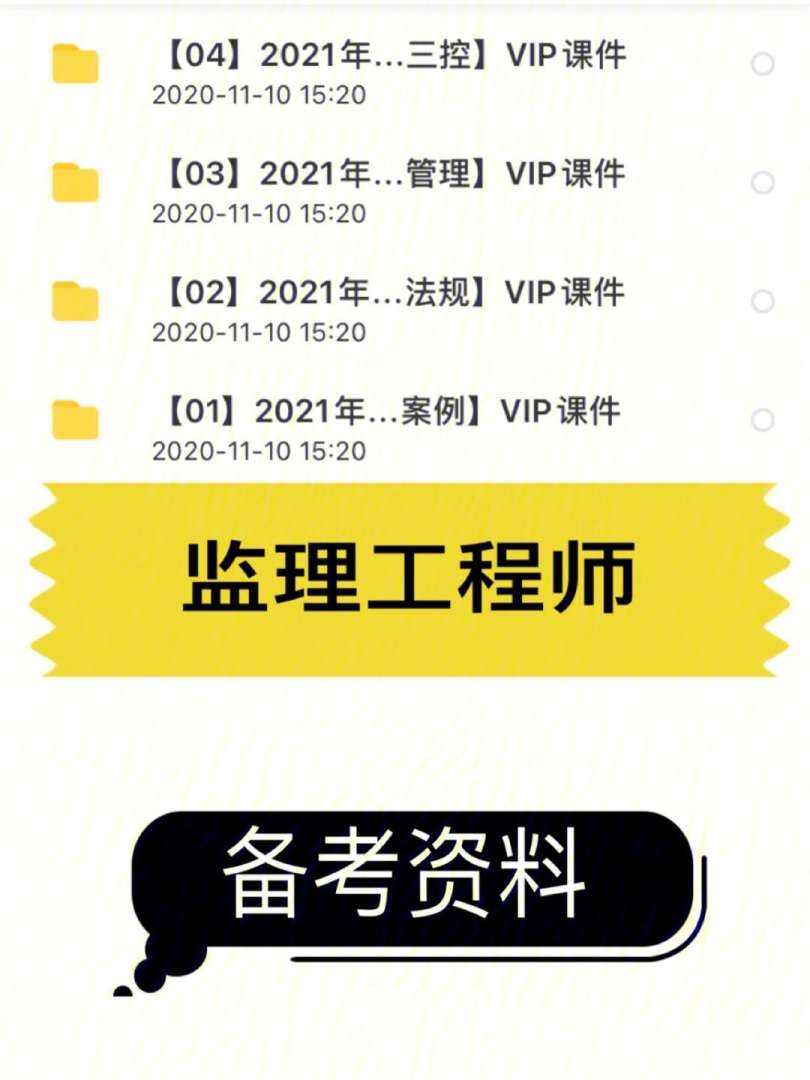
Task: Click the 【02】法规 VIP课件 folder name text
Action: [x=394, y=293]
